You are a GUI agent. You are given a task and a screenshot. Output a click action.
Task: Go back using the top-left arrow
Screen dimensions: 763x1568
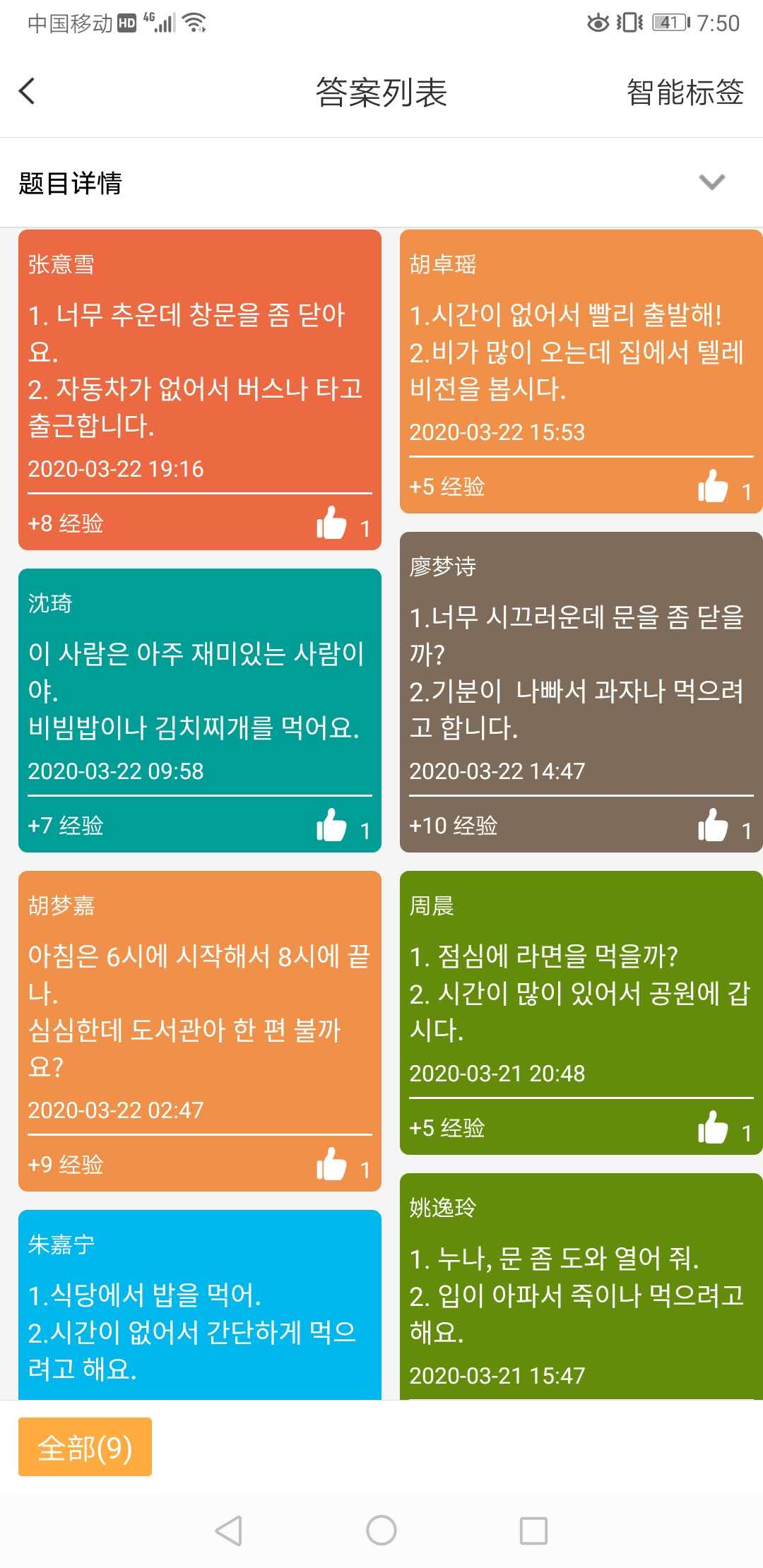27,91
